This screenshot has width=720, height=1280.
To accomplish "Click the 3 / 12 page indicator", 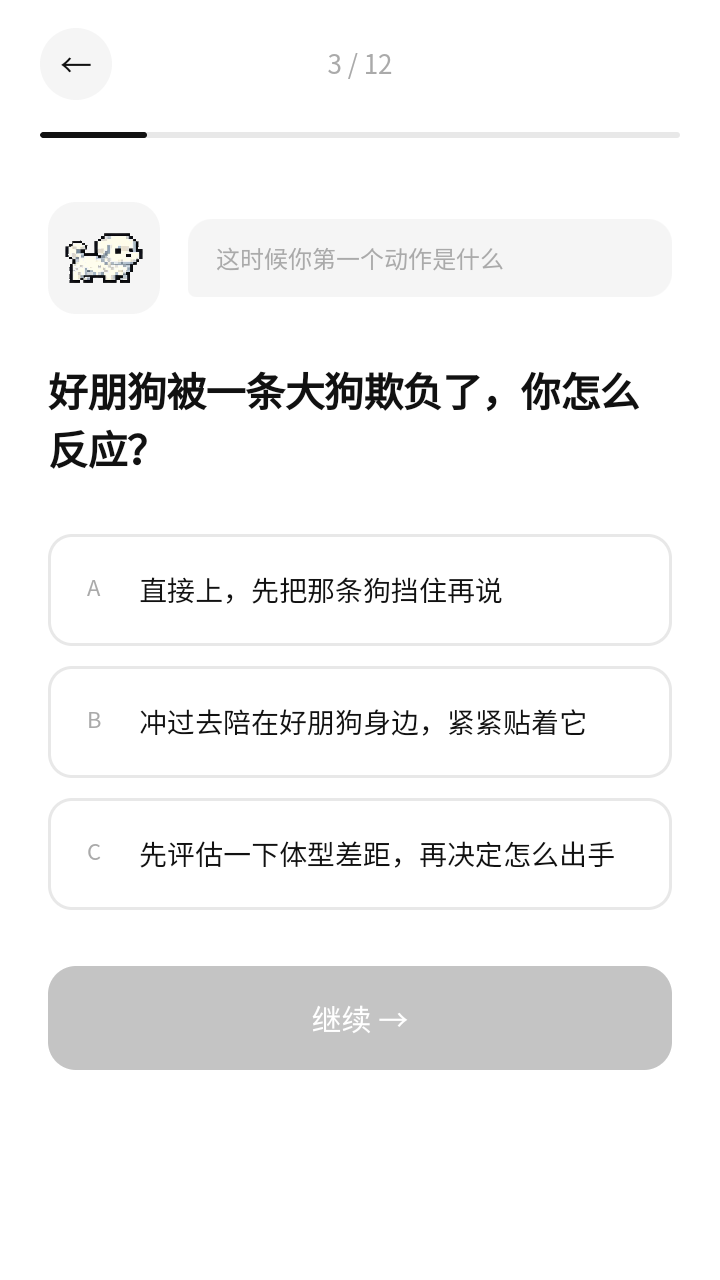I will point(360,64).
